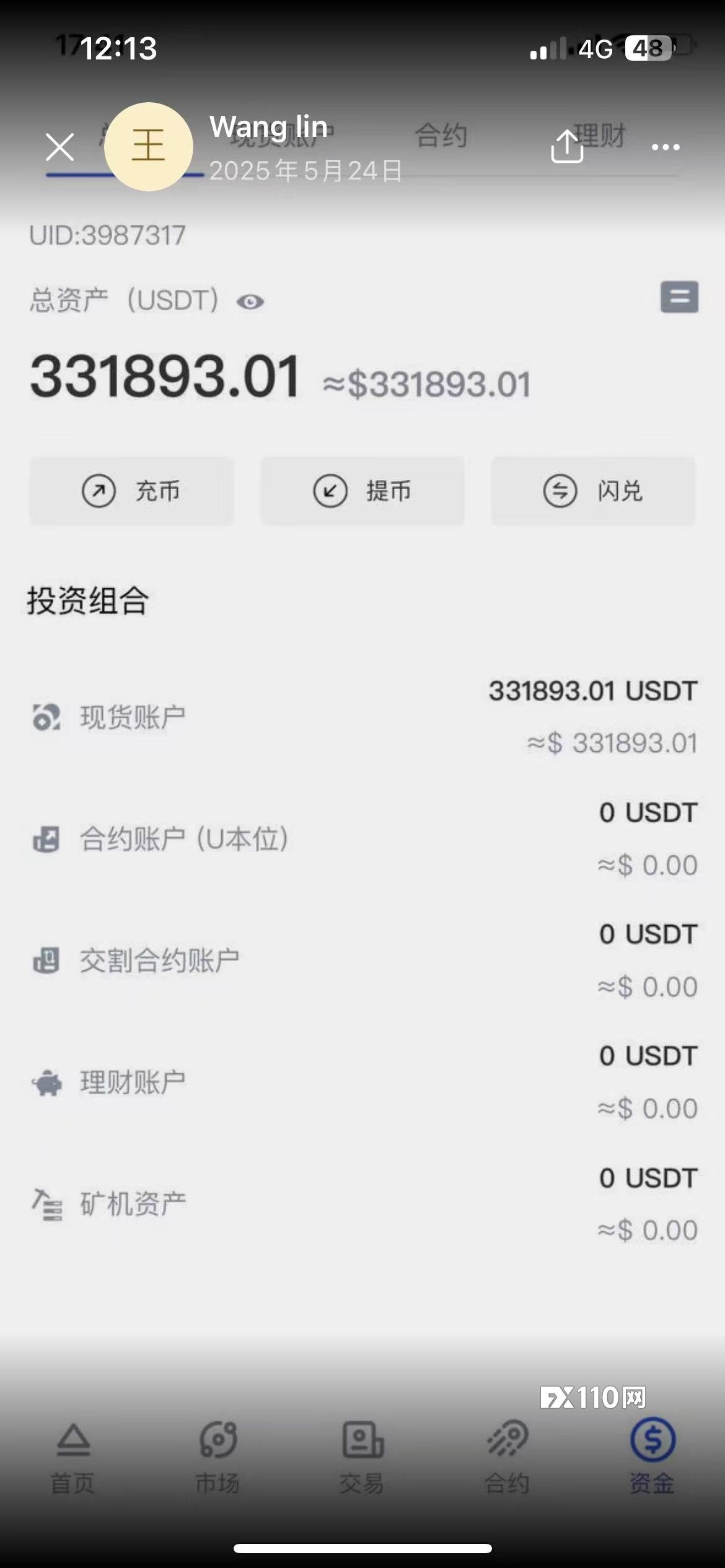Close the image viewer
Viewport: 725px width, 1568px height.
coord(59,147)
